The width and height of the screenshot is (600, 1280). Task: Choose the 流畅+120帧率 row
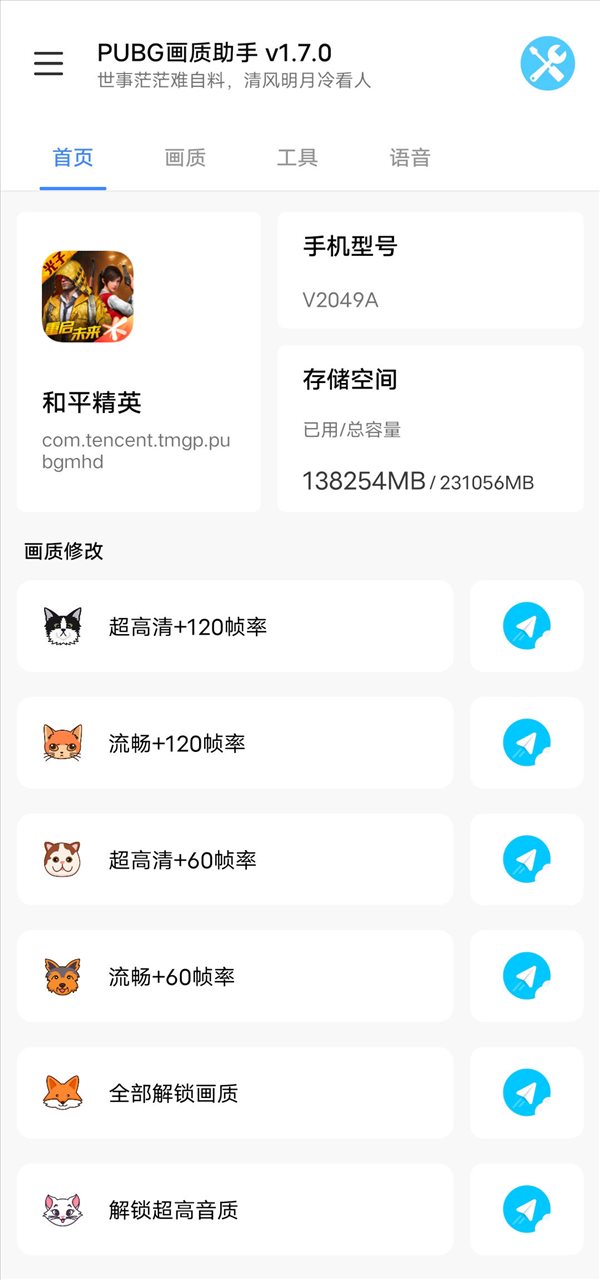coord(235,743)
